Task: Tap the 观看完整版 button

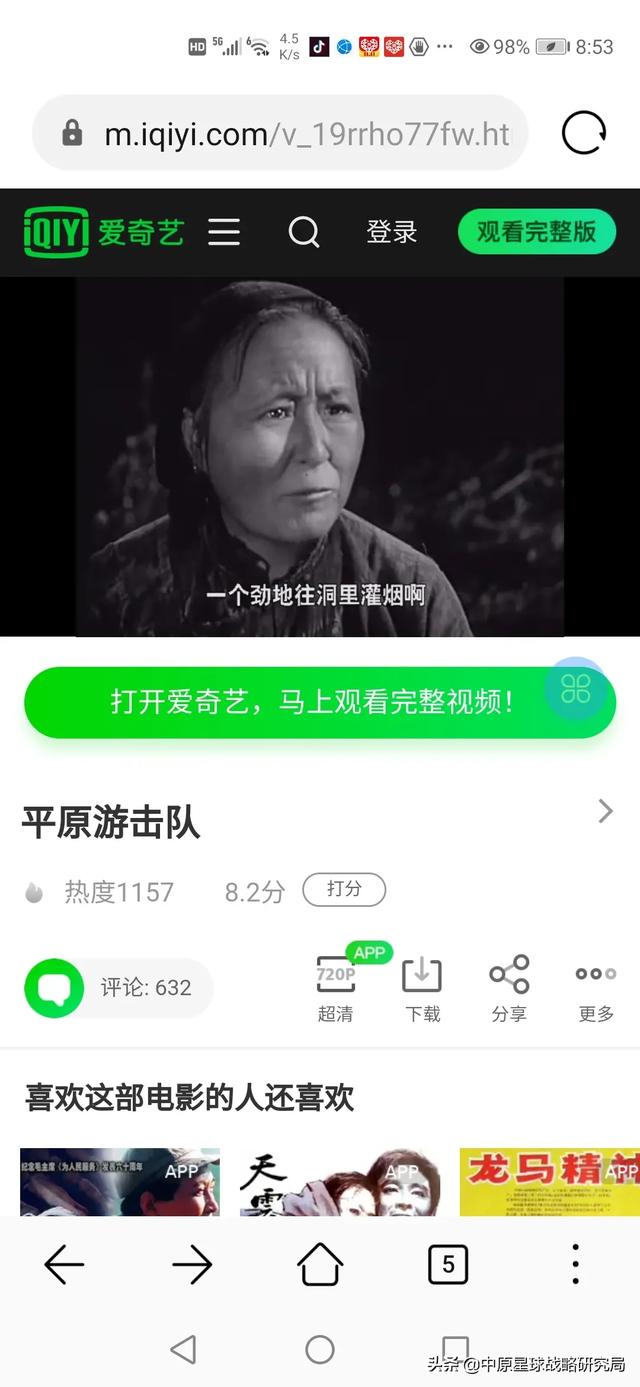Action: tap(536, 232)
